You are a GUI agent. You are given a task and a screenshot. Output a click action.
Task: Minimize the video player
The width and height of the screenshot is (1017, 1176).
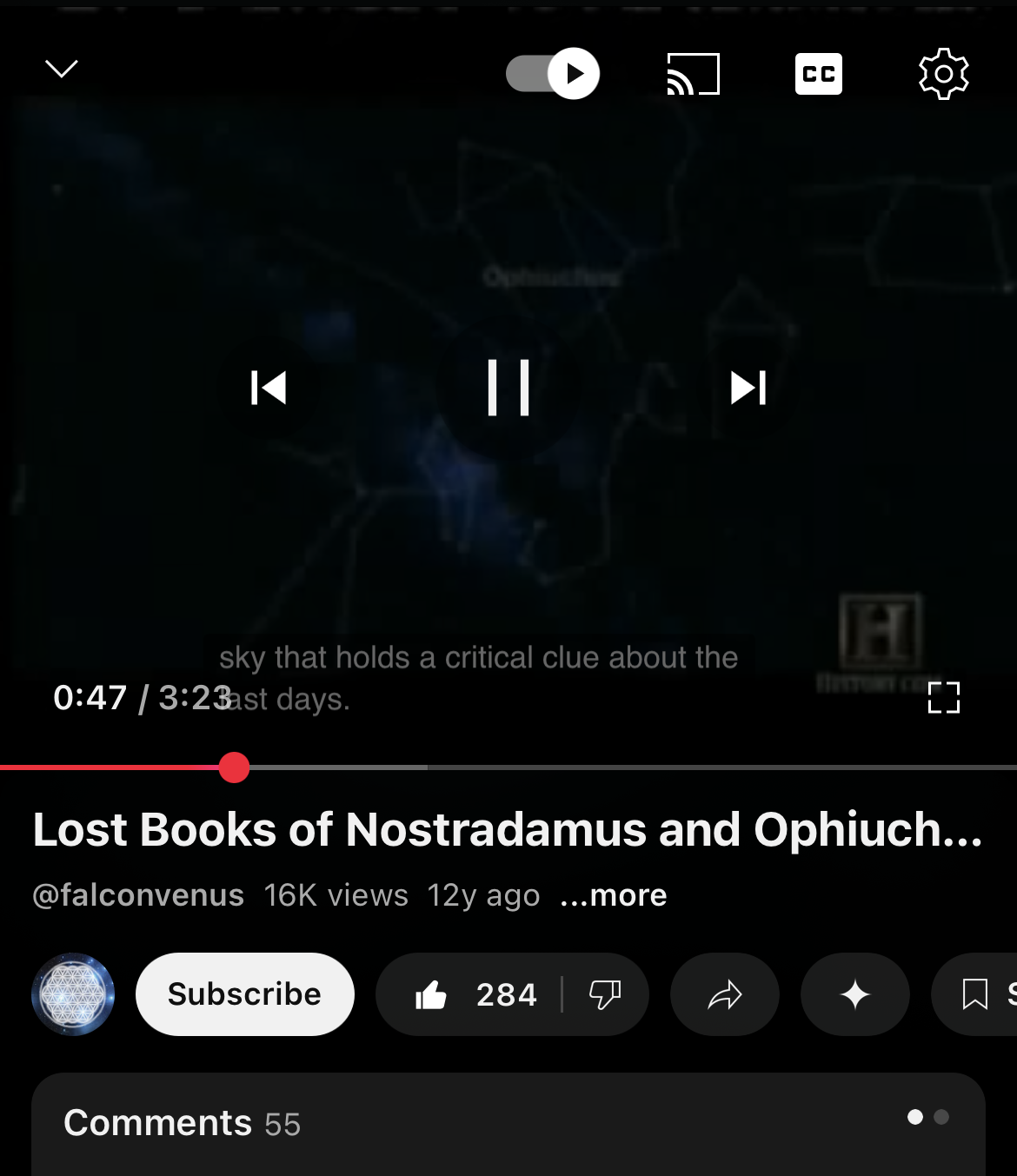coord(62,70)
